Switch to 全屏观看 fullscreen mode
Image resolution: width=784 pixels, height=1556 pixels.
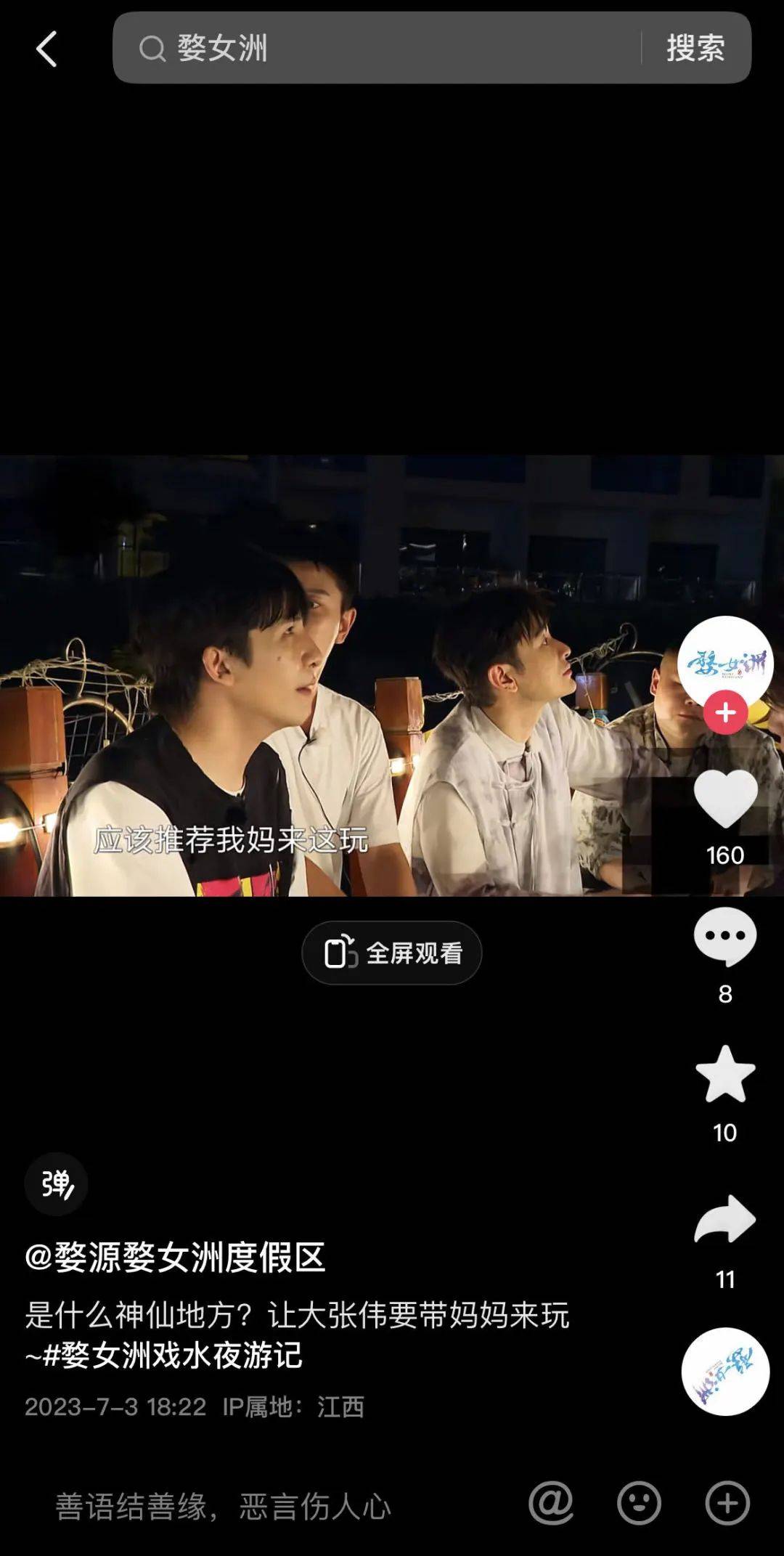click(392, 953)
